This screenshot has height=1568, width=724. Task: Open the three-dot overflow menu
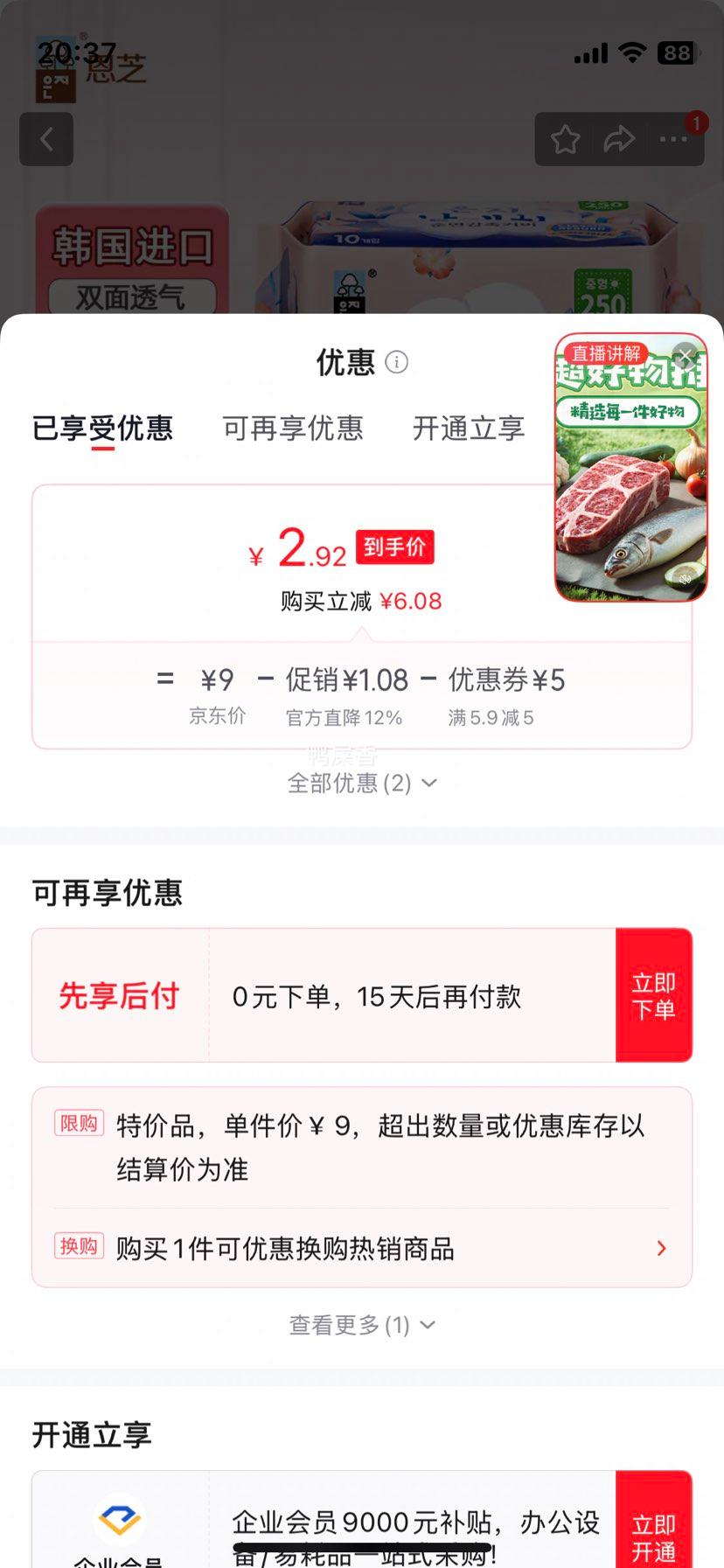click(673, 139)
